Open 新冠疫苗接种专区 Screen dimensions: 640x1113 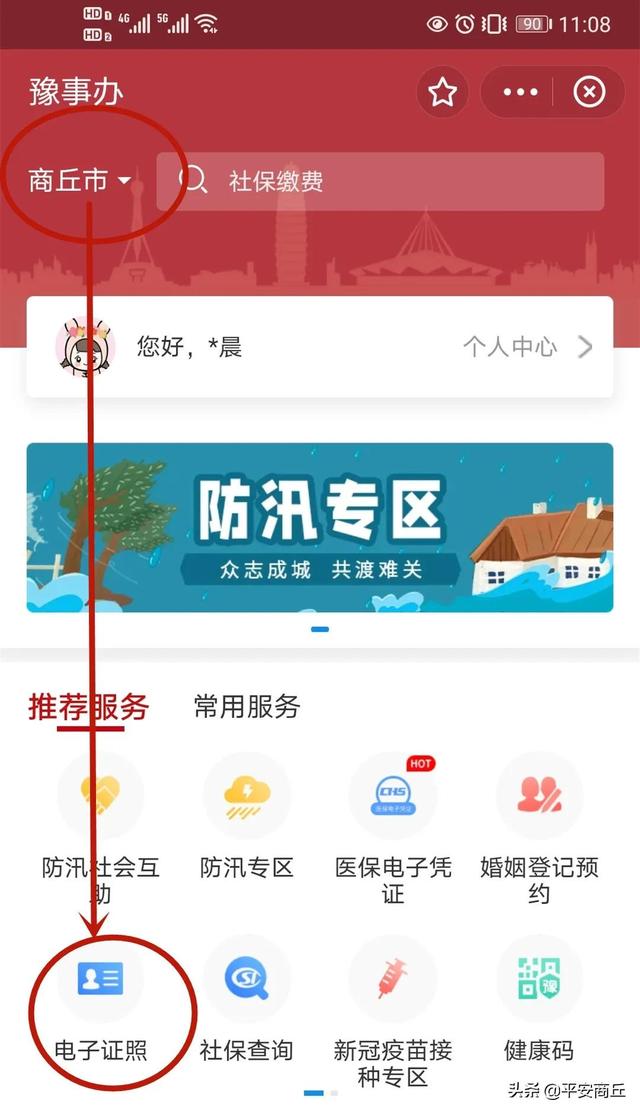click(x=393, y=1012)
